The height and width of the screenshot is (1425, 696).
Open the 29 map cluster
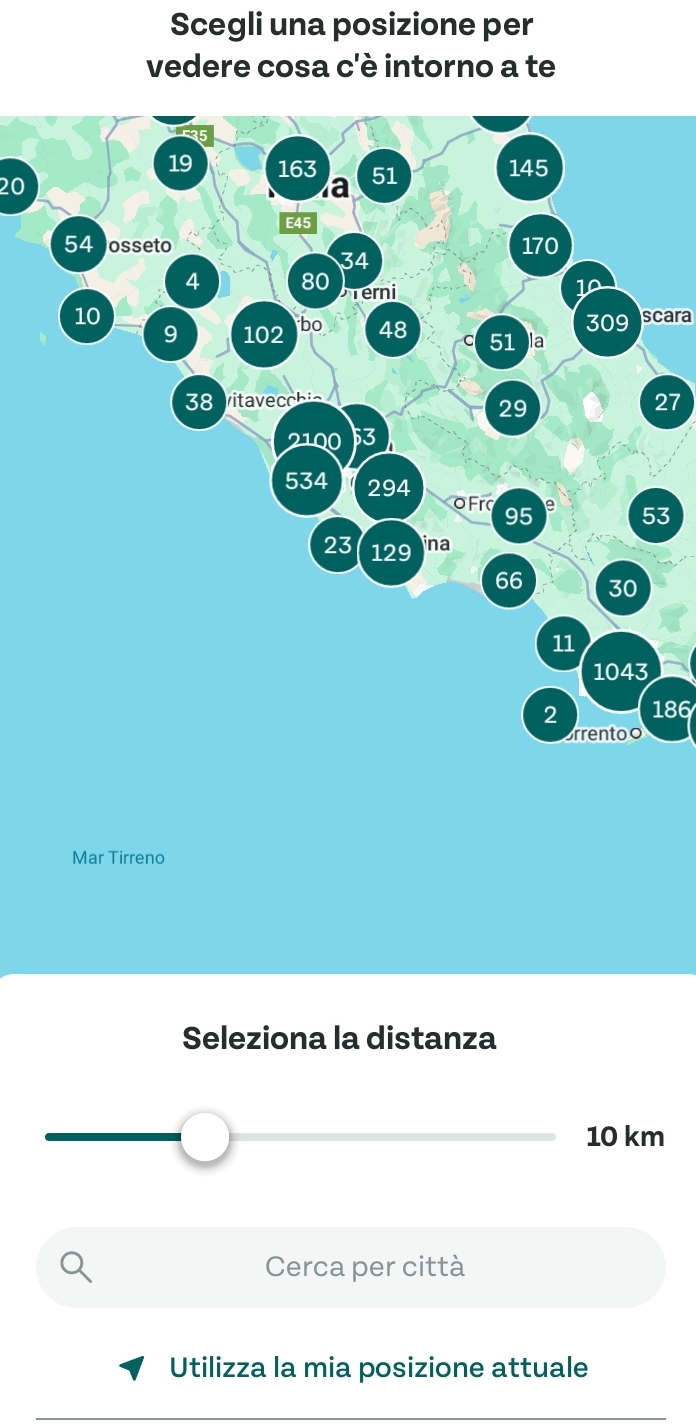click(x=512, y=408)
